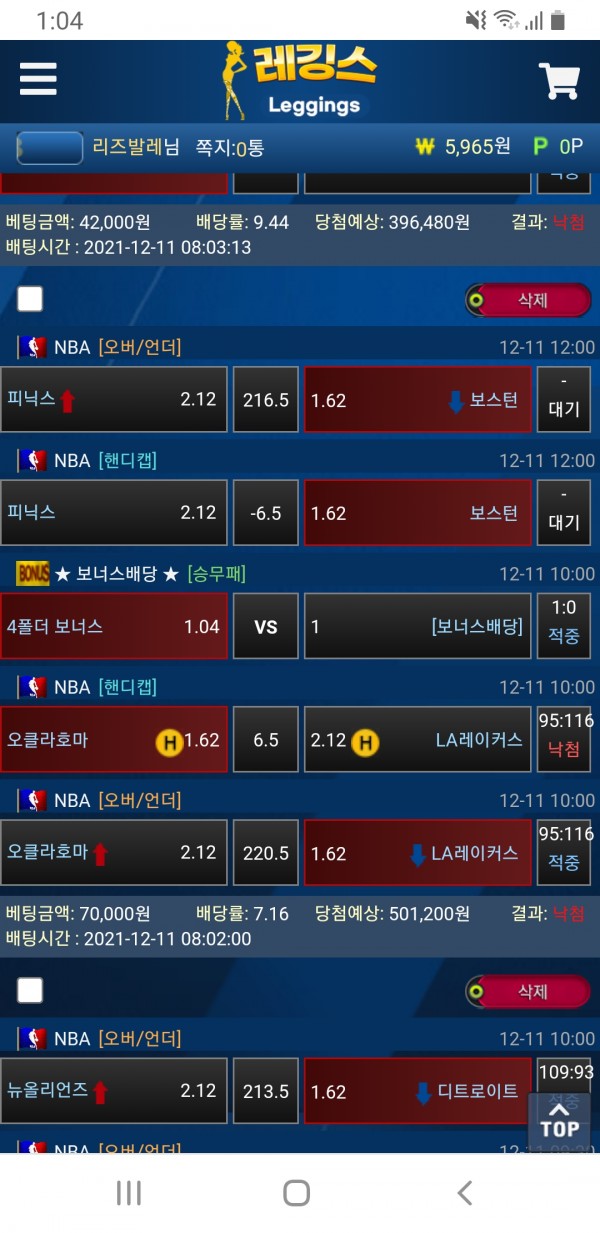Go back using system back button
The width and height of the screenshot is (600, 1233).
pyautogui.click(x=464, y=1192)
